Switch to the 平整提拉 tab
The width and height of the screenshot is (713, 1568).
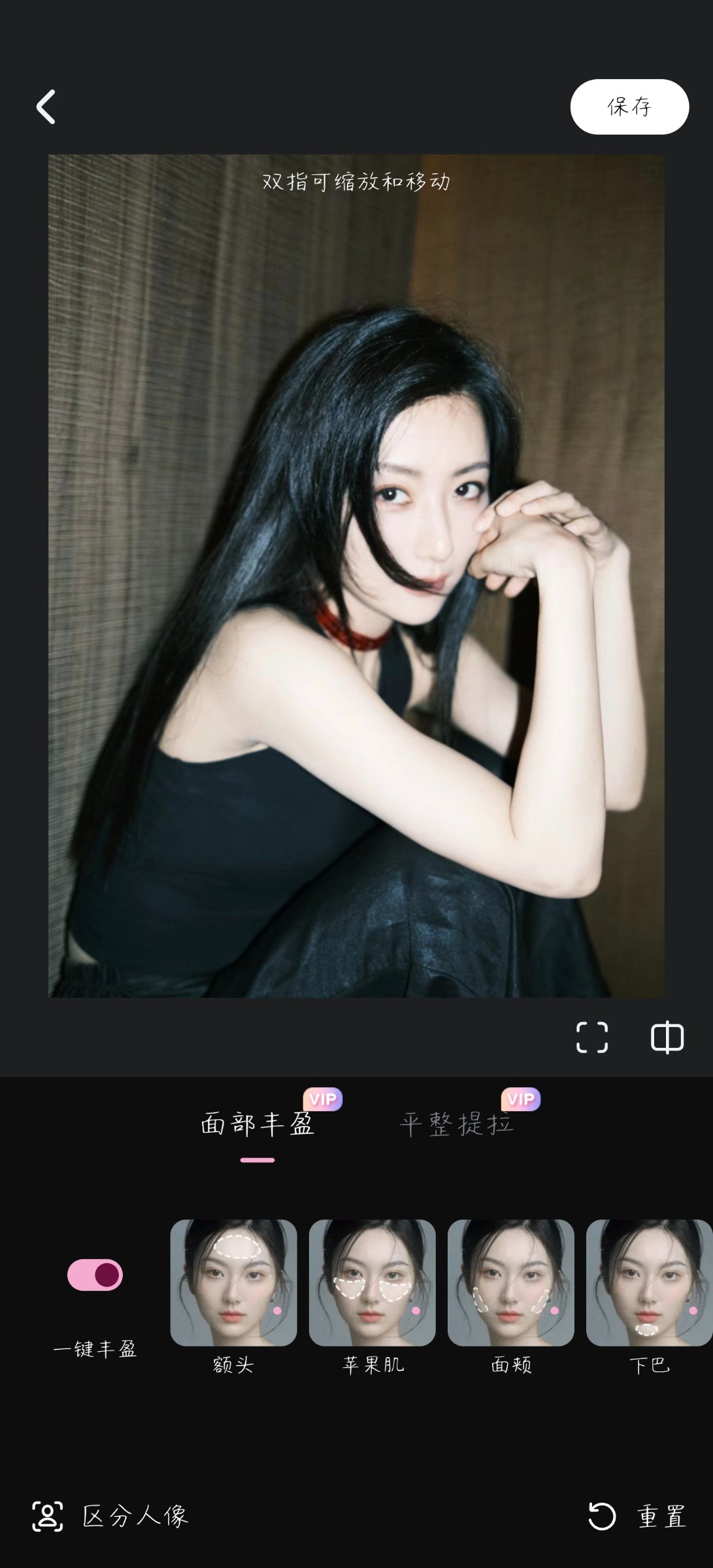[456, 1124]
